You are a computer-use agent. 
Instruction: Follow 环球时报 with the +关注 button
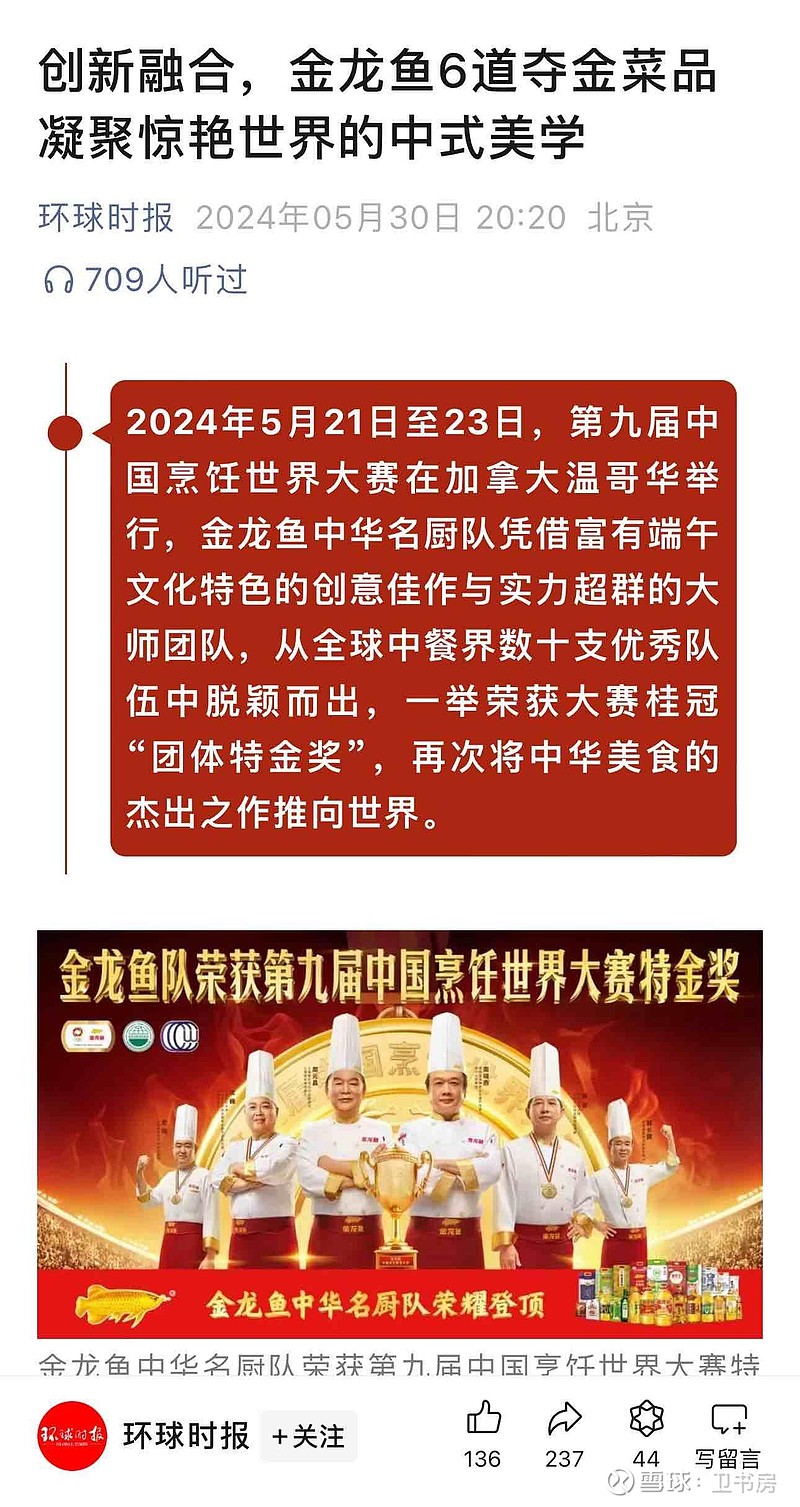pyautogui.click(x=308, y=1437)
